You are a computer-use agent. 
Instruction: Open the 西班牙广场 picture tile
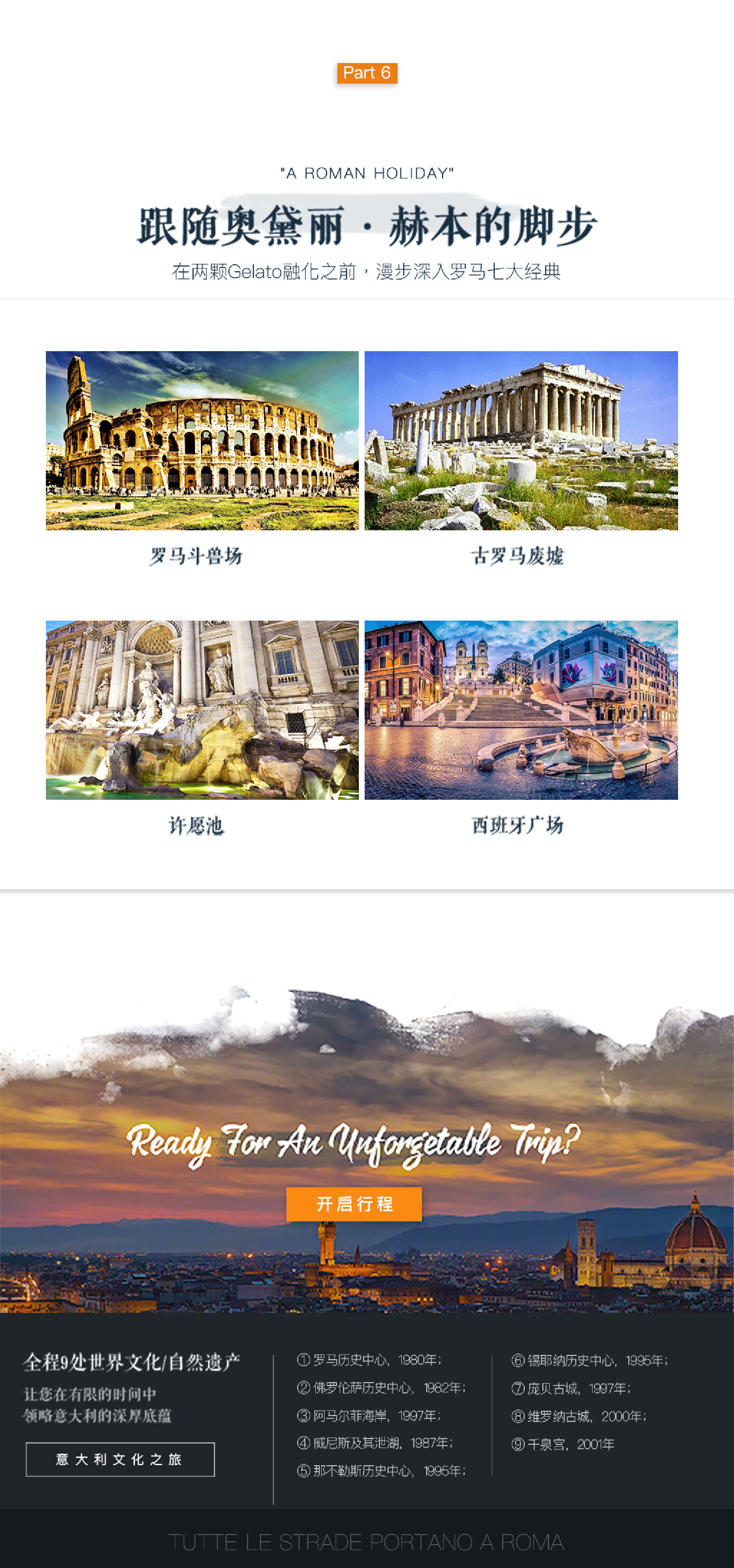click(521, 710)
